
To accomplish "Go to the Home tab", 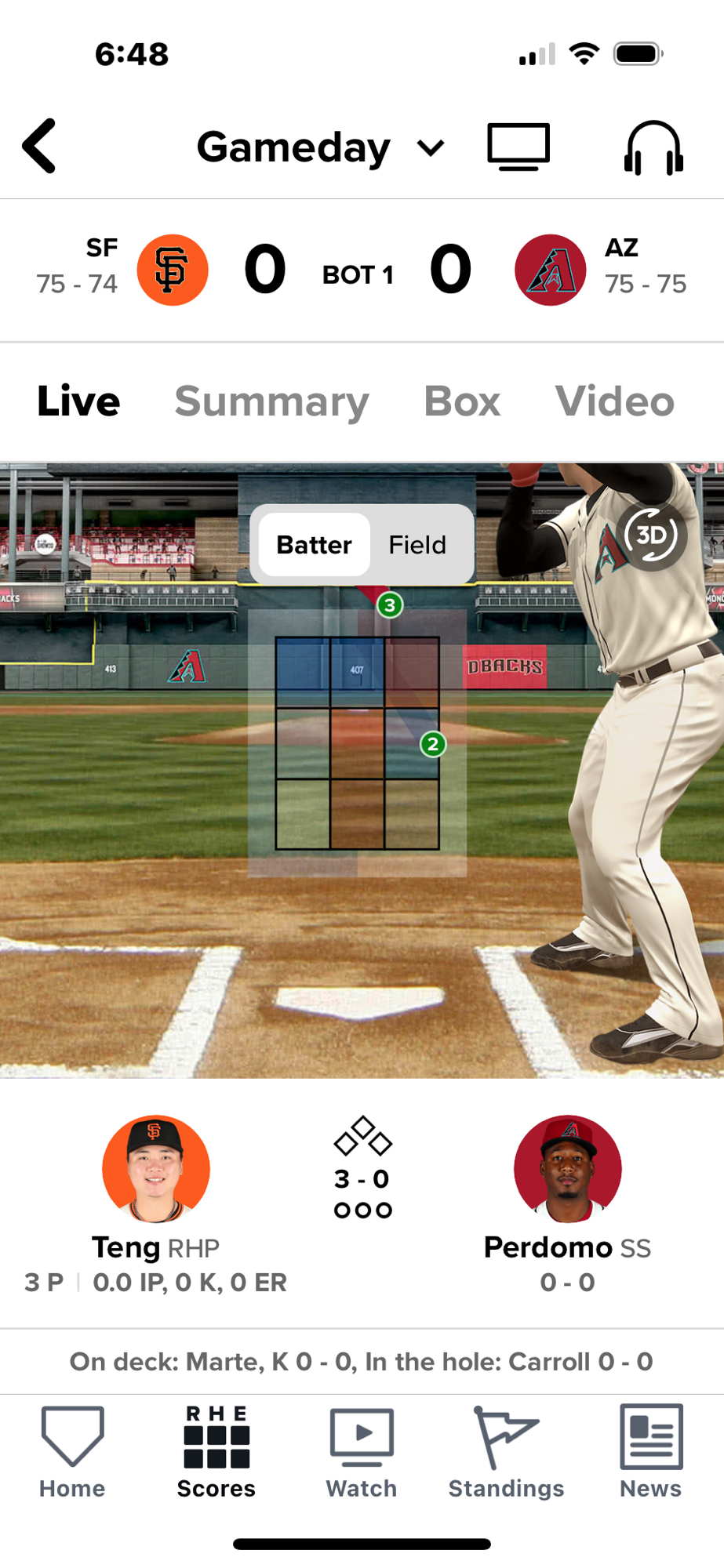I will coord(72,1453).
